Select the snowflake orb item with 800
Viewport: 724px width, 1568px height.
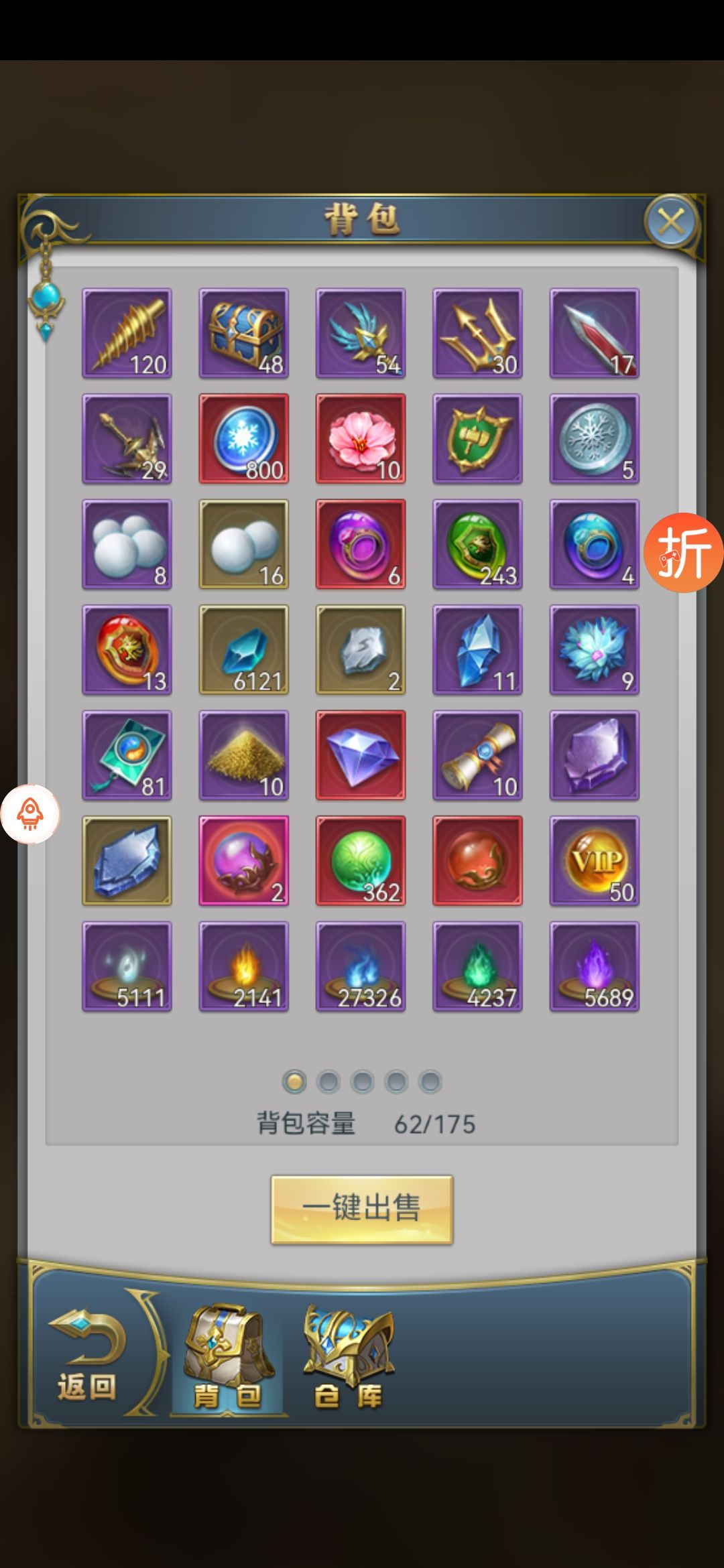[243, 438]
